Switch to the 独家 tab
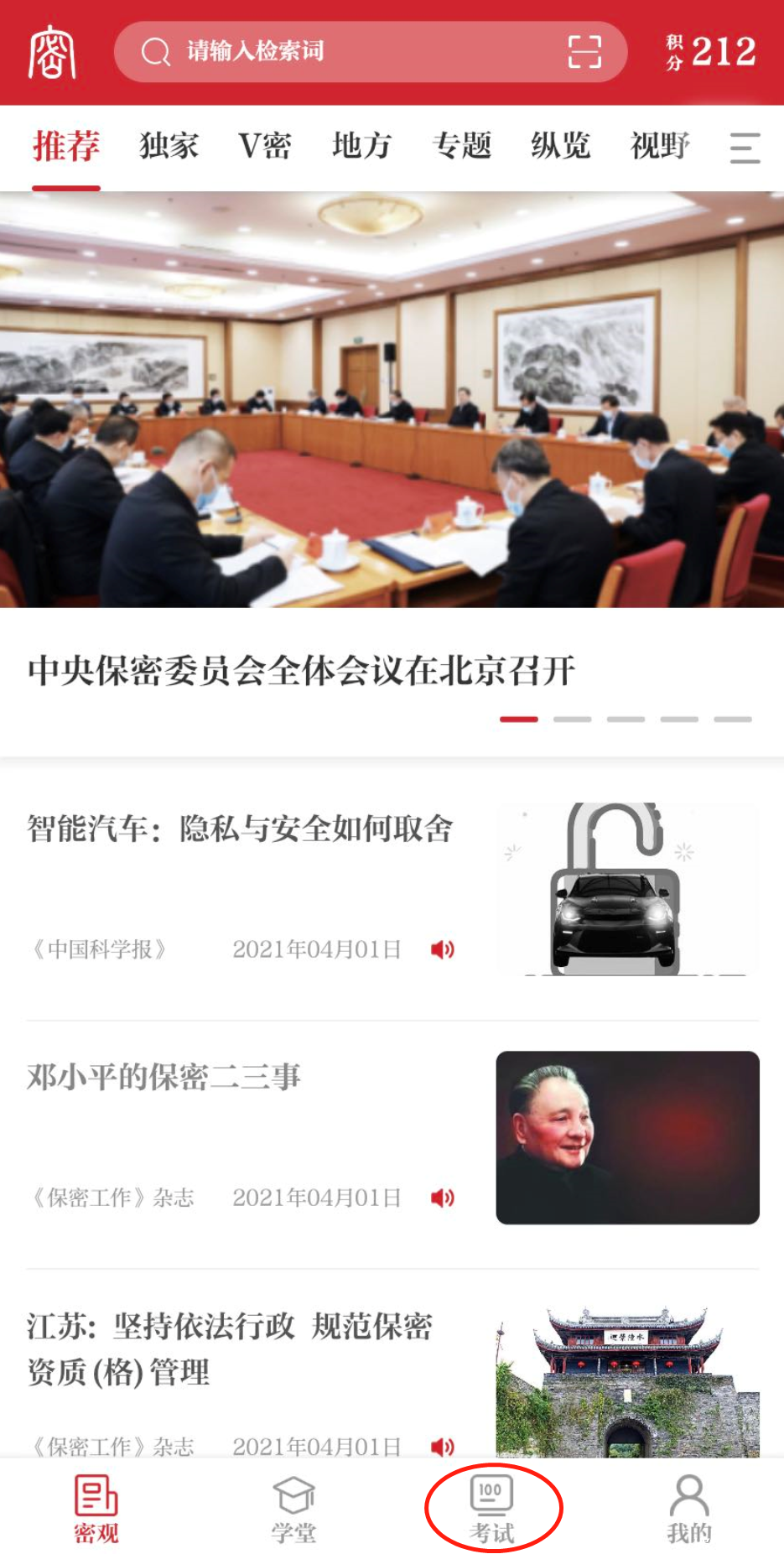The height and width of the screenshot is (1554, 784). tap(169, 145)
